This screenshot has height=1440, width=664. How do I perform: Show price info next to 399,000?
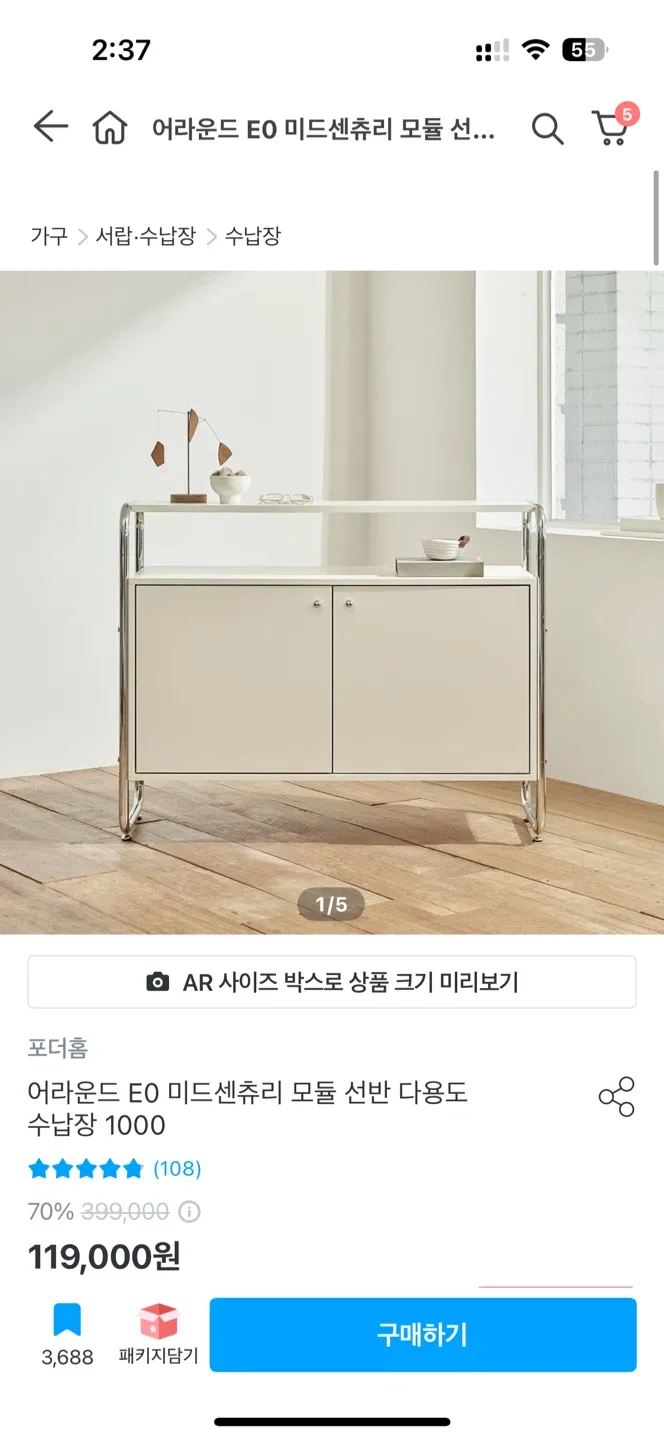(189, 1212)
